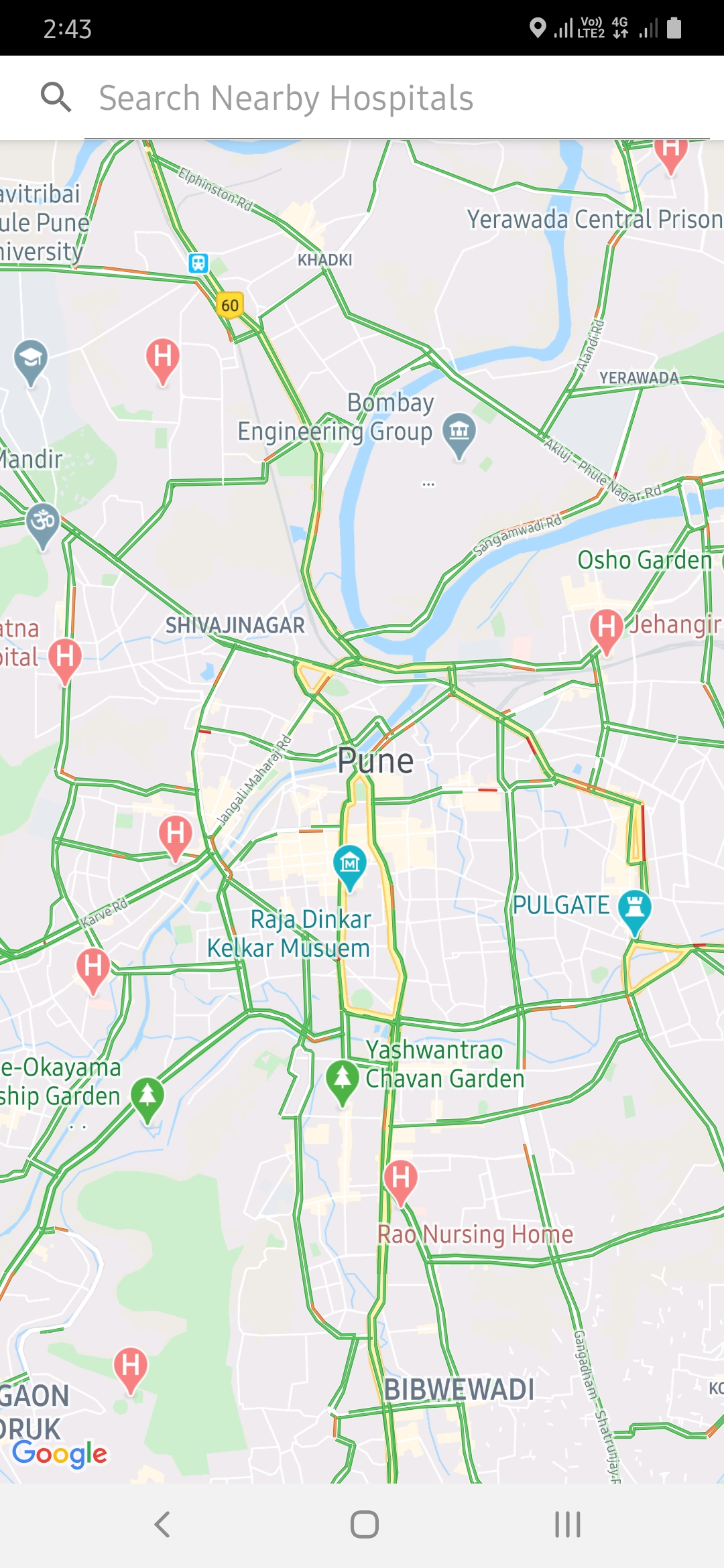This screenshot has height=1568, width=724.
Task: Tap the railway station icon near Khadki
Action: coord(198,263)
